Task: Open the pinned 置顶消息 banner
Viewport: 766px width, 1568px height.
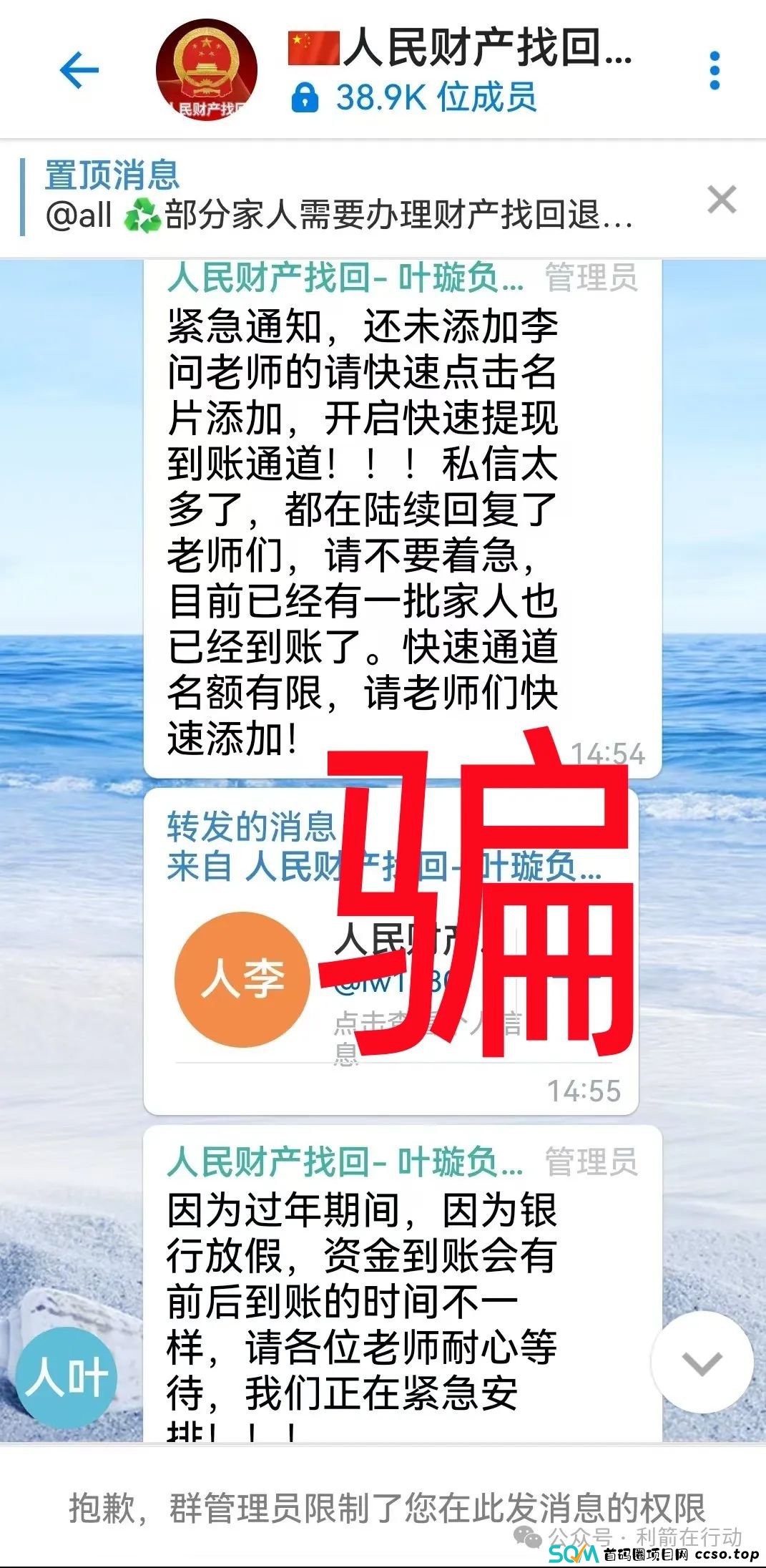Action: click(x=336, y=197)
